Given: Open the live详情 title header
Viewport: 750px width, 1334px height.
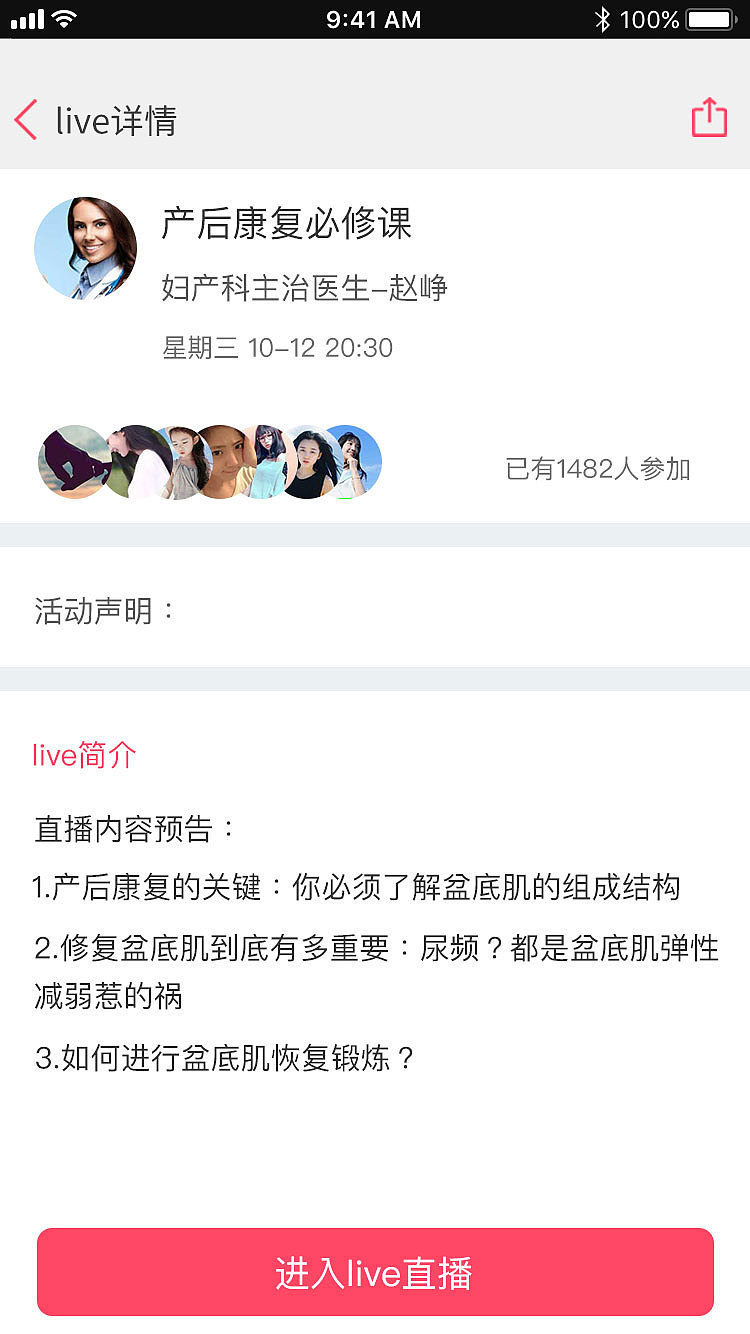Looking at the screenshot, I should tap(115, 120).
